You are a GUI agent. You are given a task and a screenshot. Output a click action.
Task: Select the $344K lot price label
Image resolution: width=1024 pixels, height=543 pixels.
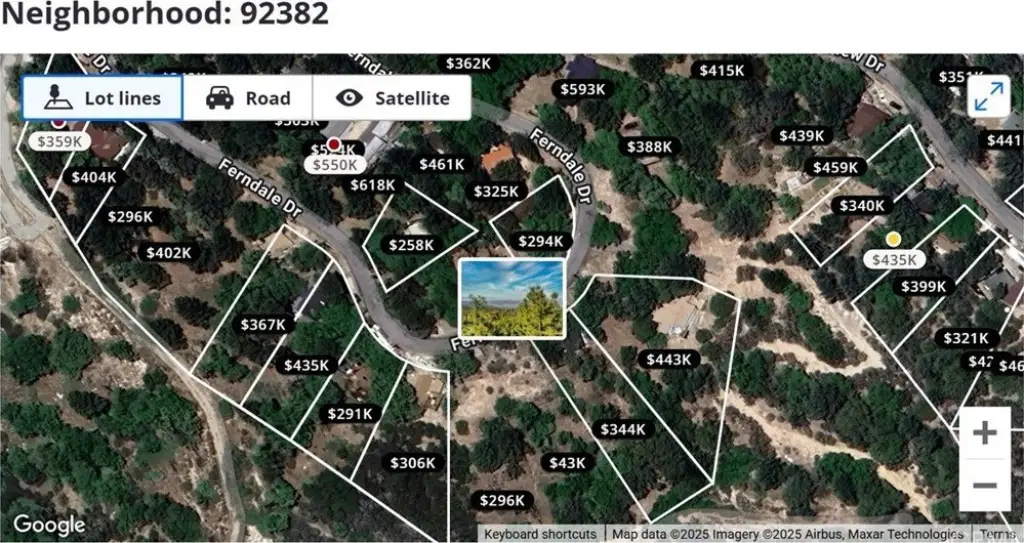(622, 429)
